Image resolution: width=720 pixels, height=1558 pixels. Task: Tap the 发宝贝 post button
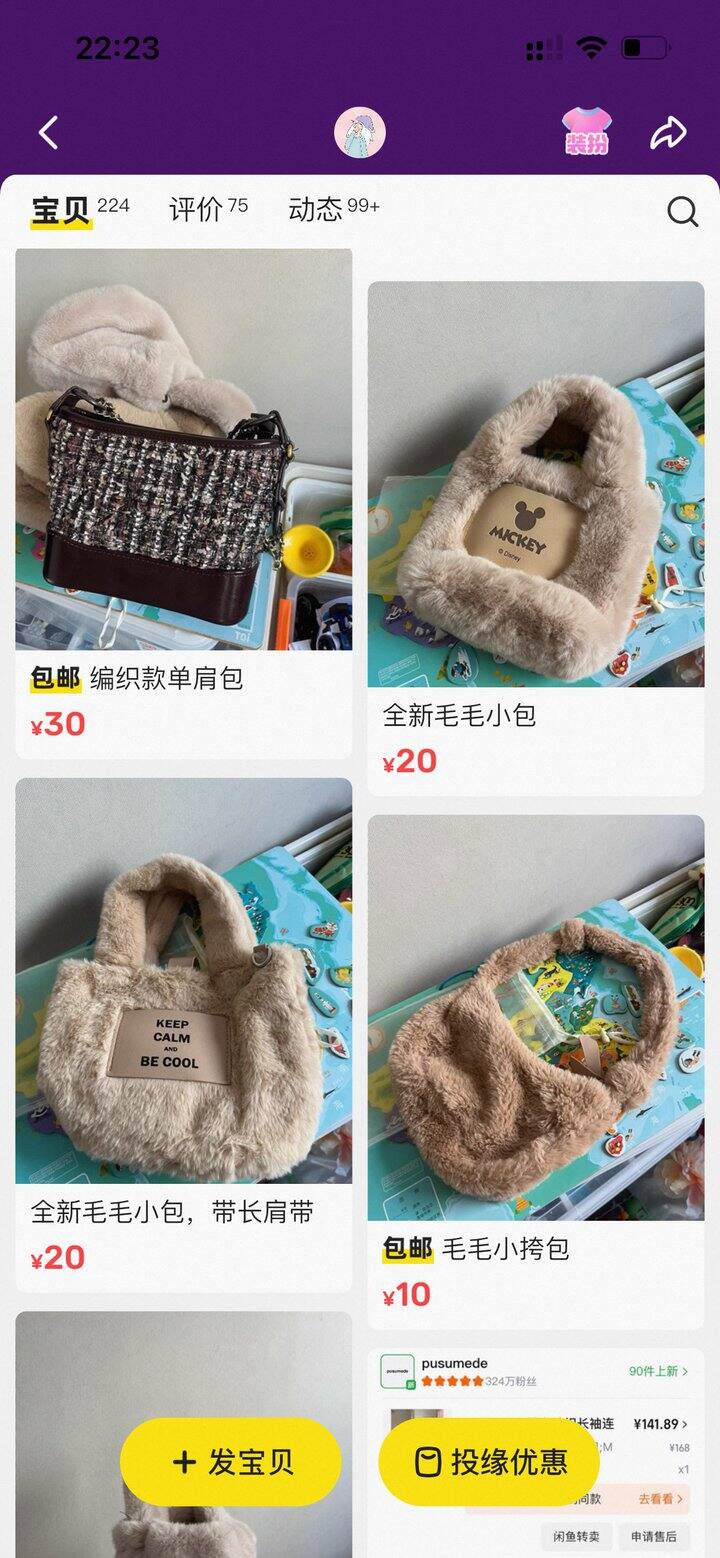230,1462
